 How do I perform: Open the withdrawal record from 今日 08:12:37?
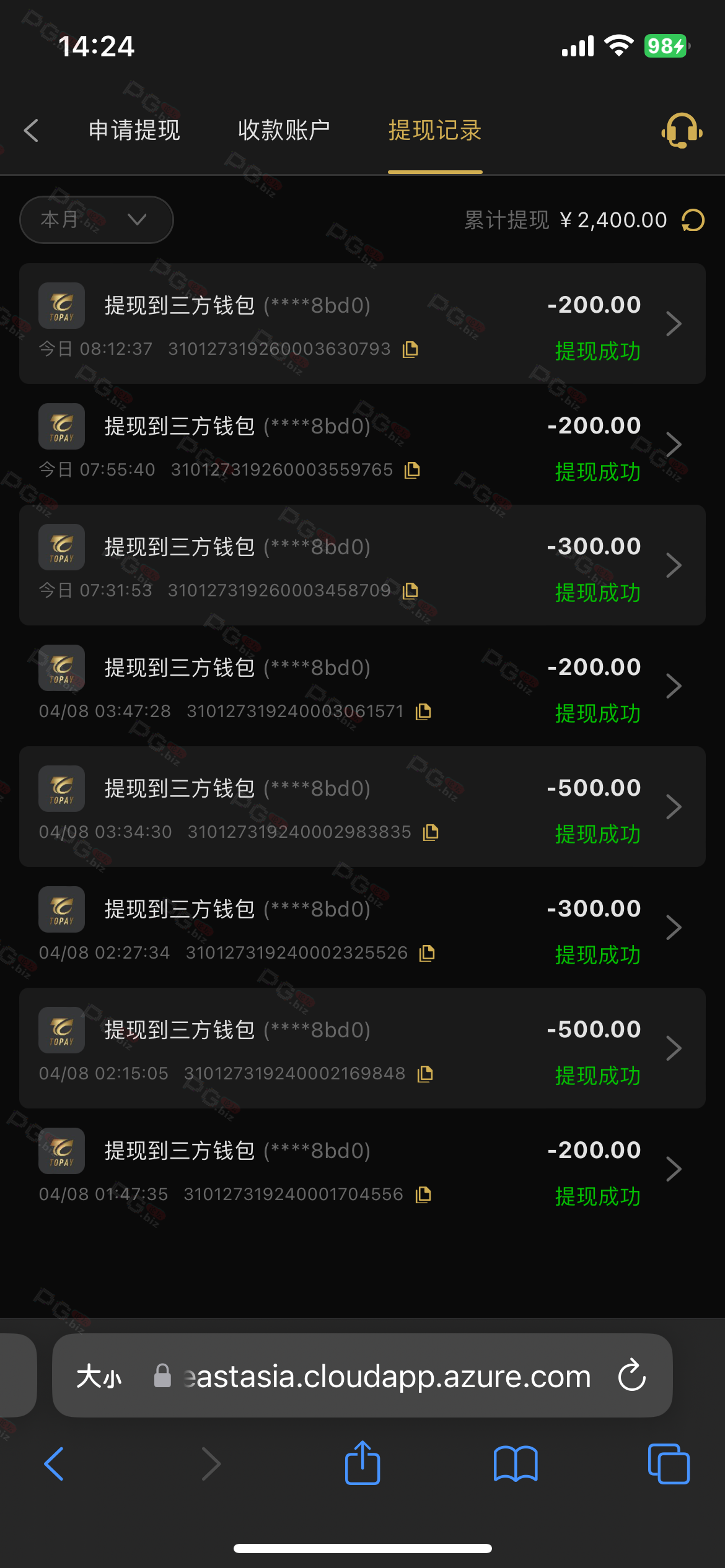[362, 324]
